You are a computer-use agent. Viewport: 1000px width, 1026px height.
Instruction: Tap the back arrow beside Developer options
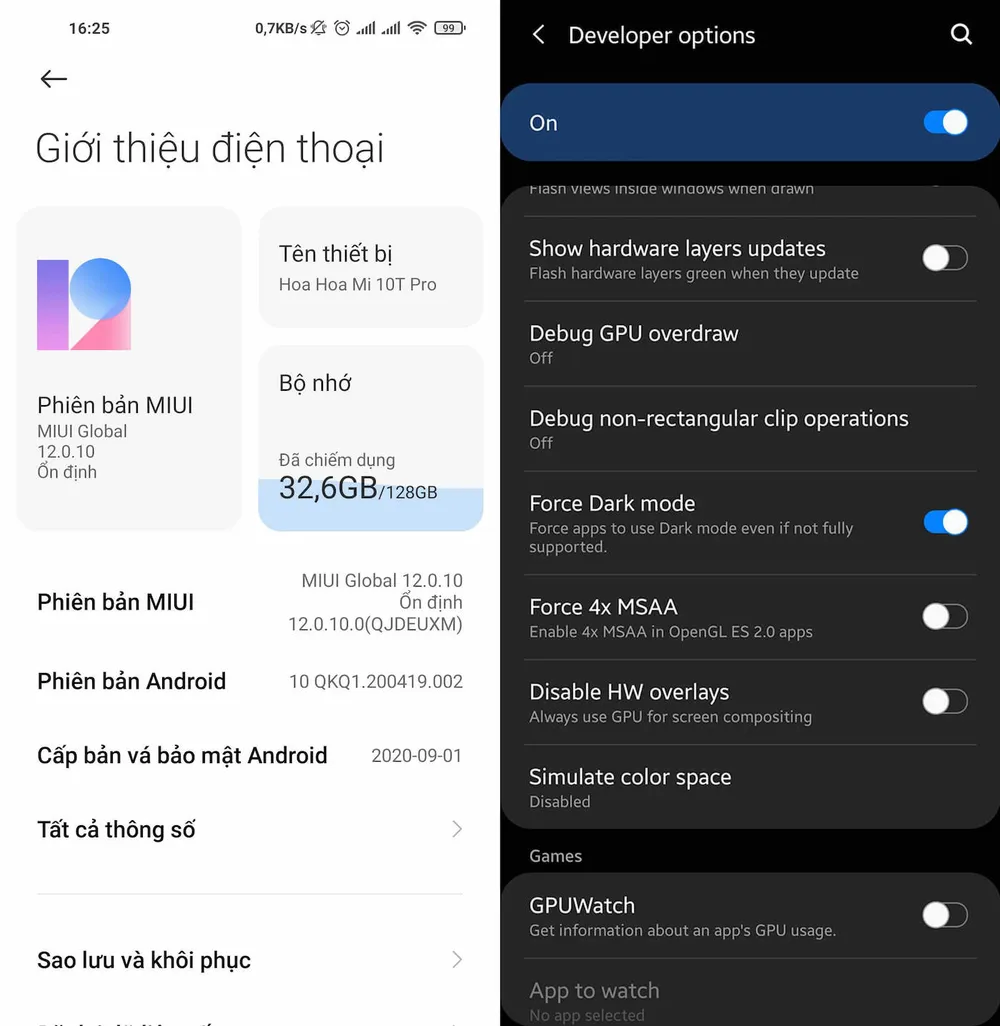pos(539,35)
